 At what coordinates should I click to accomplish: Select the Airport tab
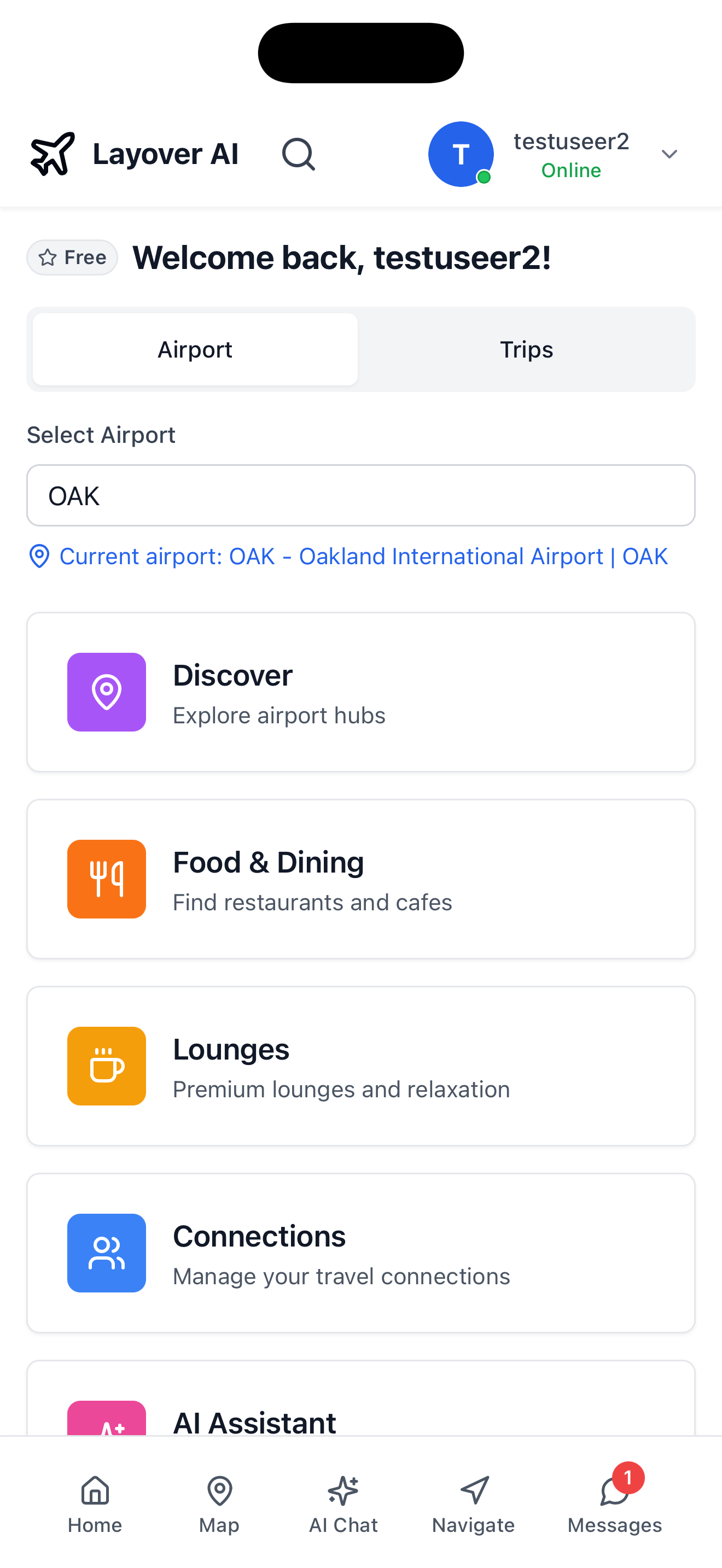click(x=194, y=349)
